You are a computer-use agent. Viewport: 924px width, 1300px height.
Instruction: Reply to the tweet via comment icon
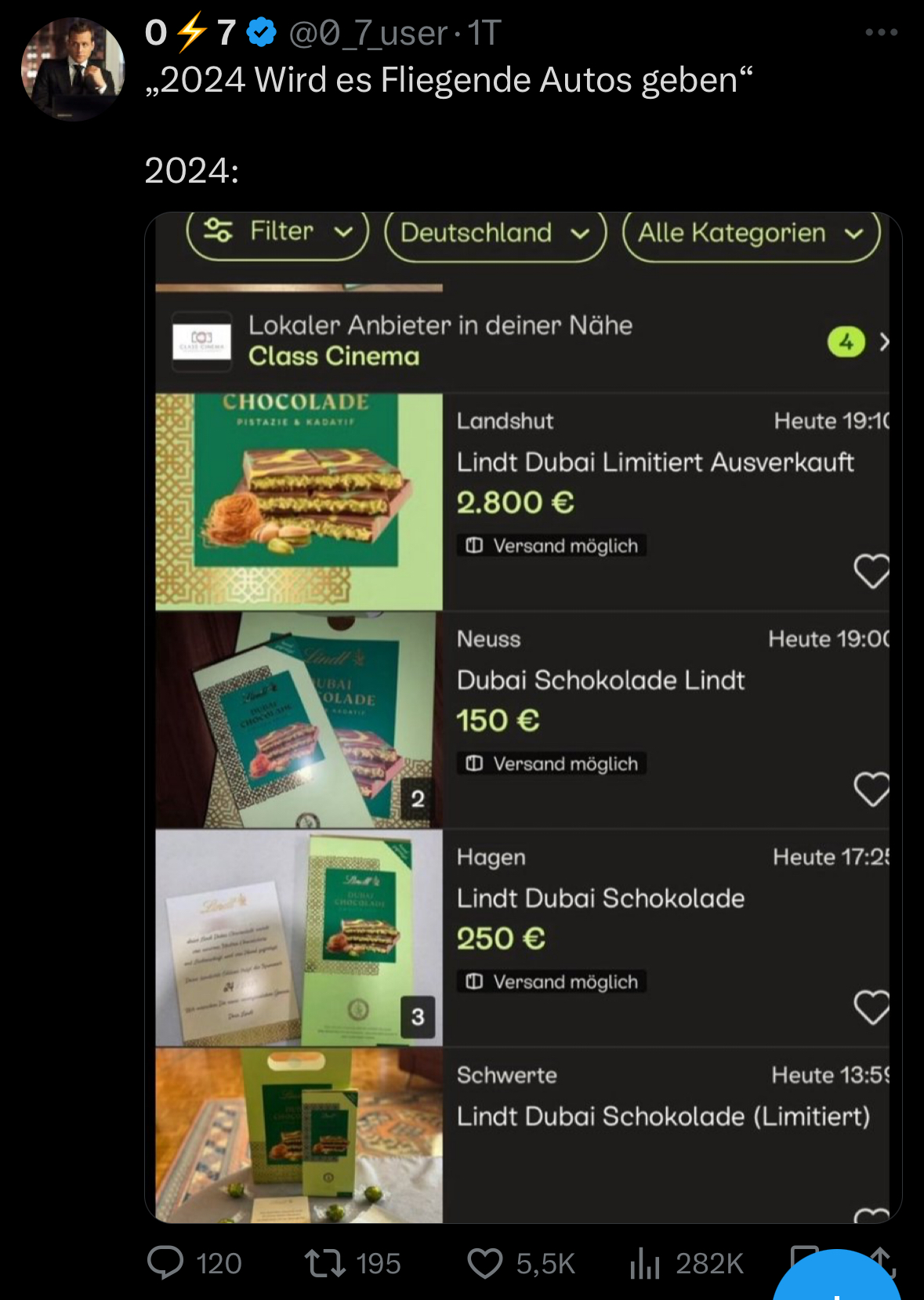point(165,1263)
